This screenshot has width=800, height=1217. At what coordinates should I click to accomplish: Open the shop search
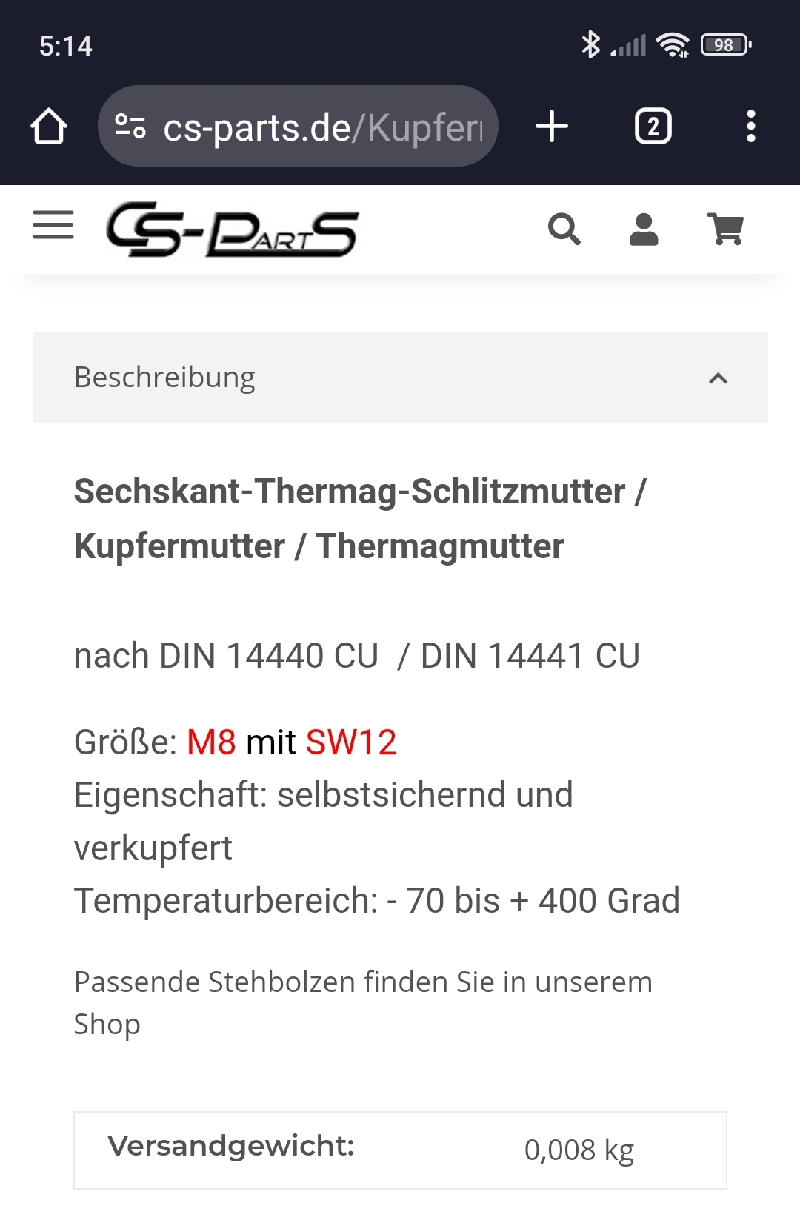tap(564, 230)
